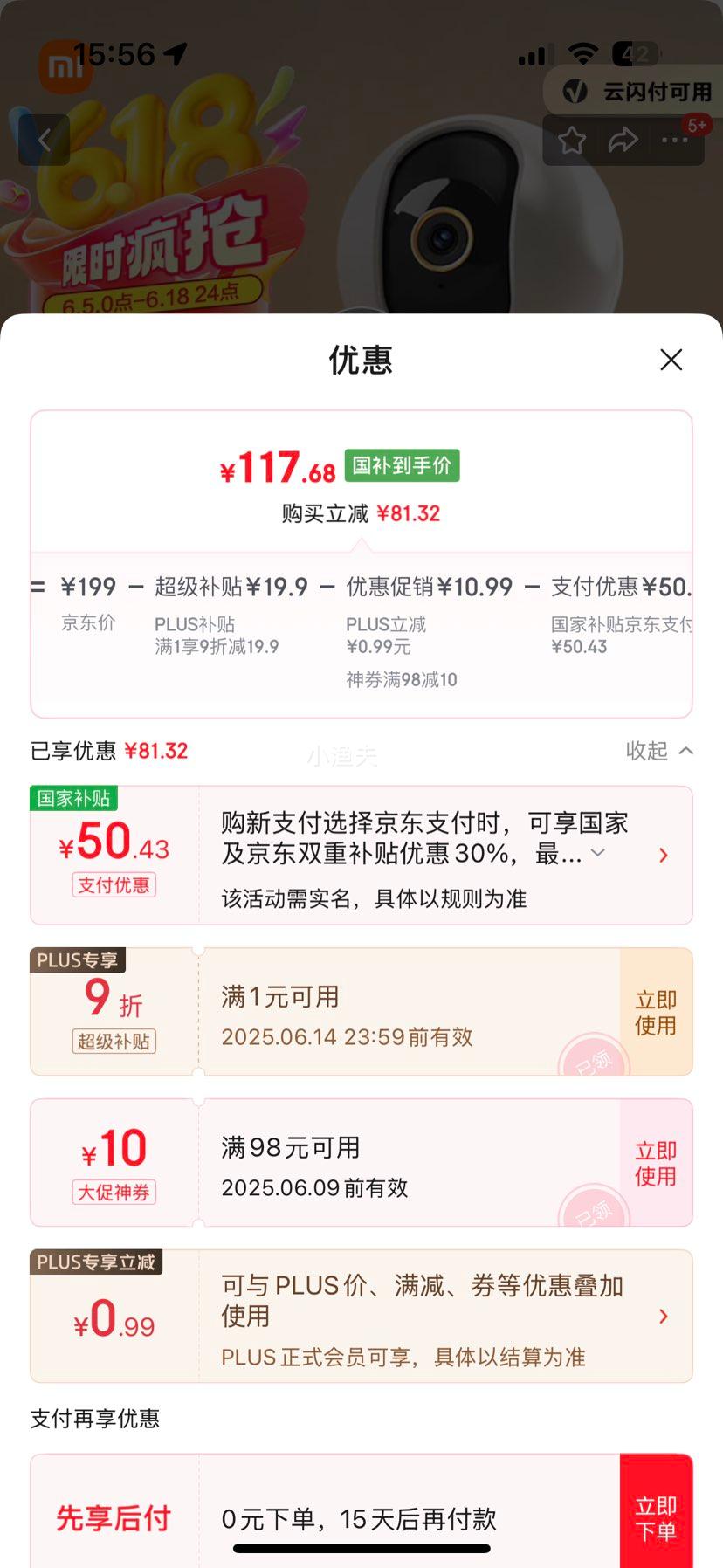
Task: Open the 国家补贴 ¥50.43 payment discount details
Action: tap(663, 856)
